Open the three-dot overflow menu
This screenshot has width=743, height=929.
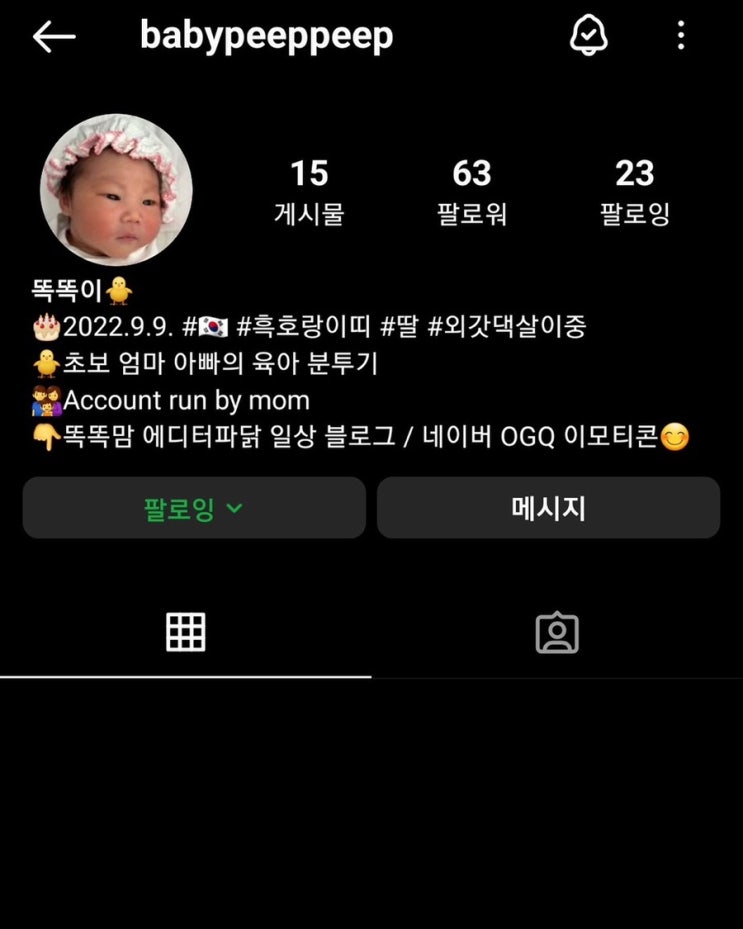tap(681, 37)
